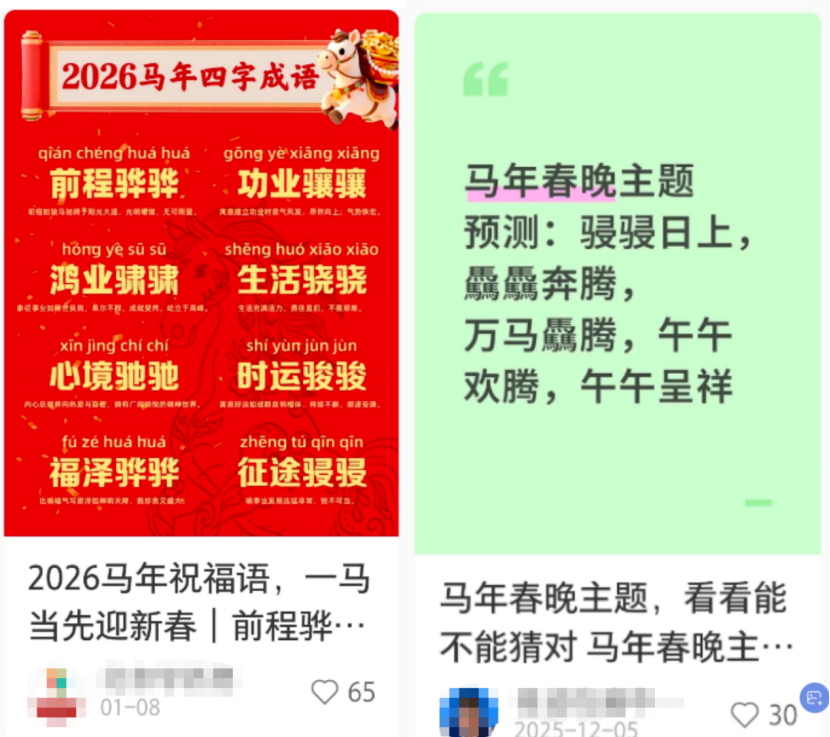Open the 2026马年祝福语 post title
The width and height of the screenshot is (830, 737).
click(199, 602)
